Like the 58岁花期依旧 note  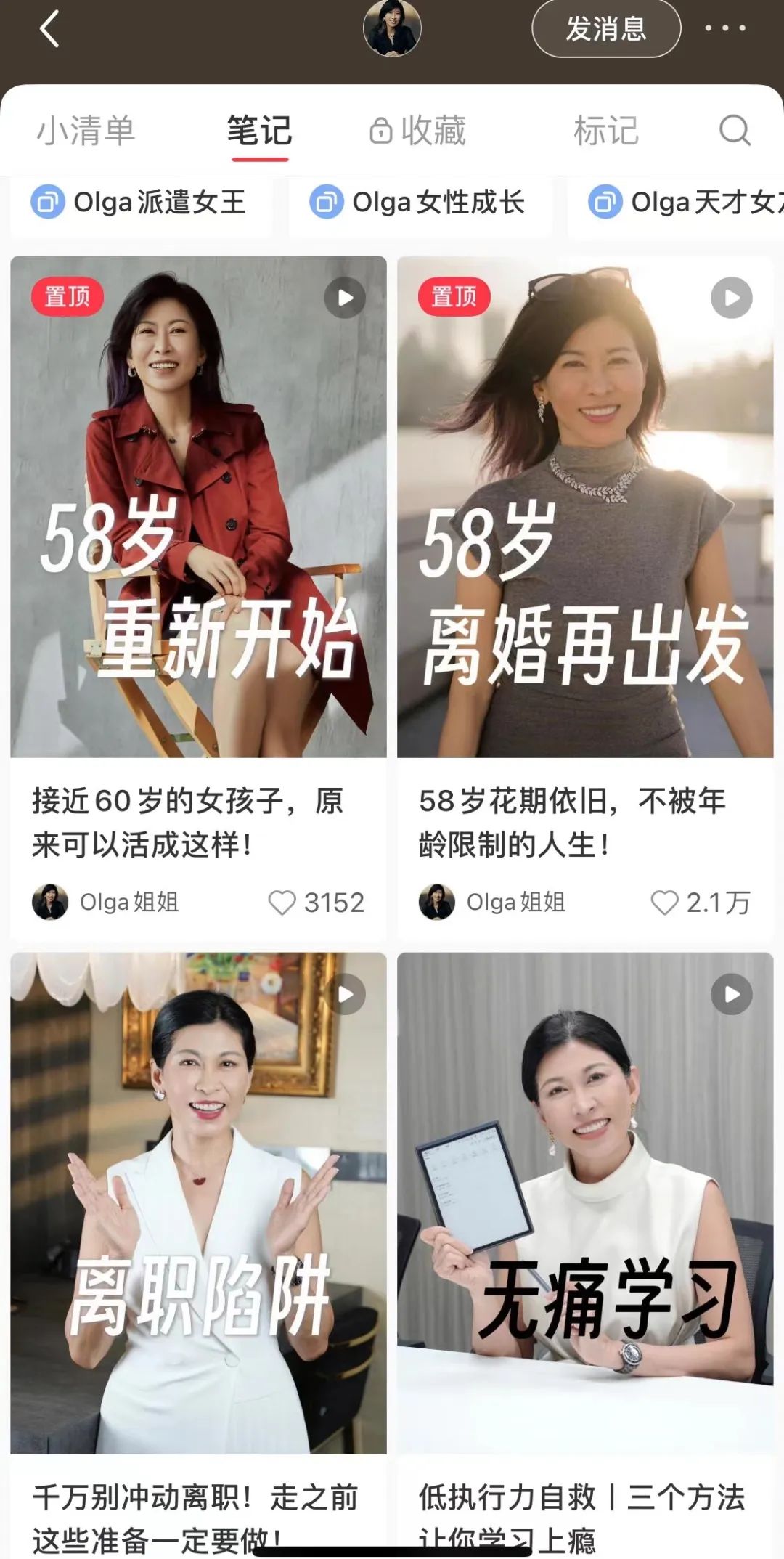[664, 903]
